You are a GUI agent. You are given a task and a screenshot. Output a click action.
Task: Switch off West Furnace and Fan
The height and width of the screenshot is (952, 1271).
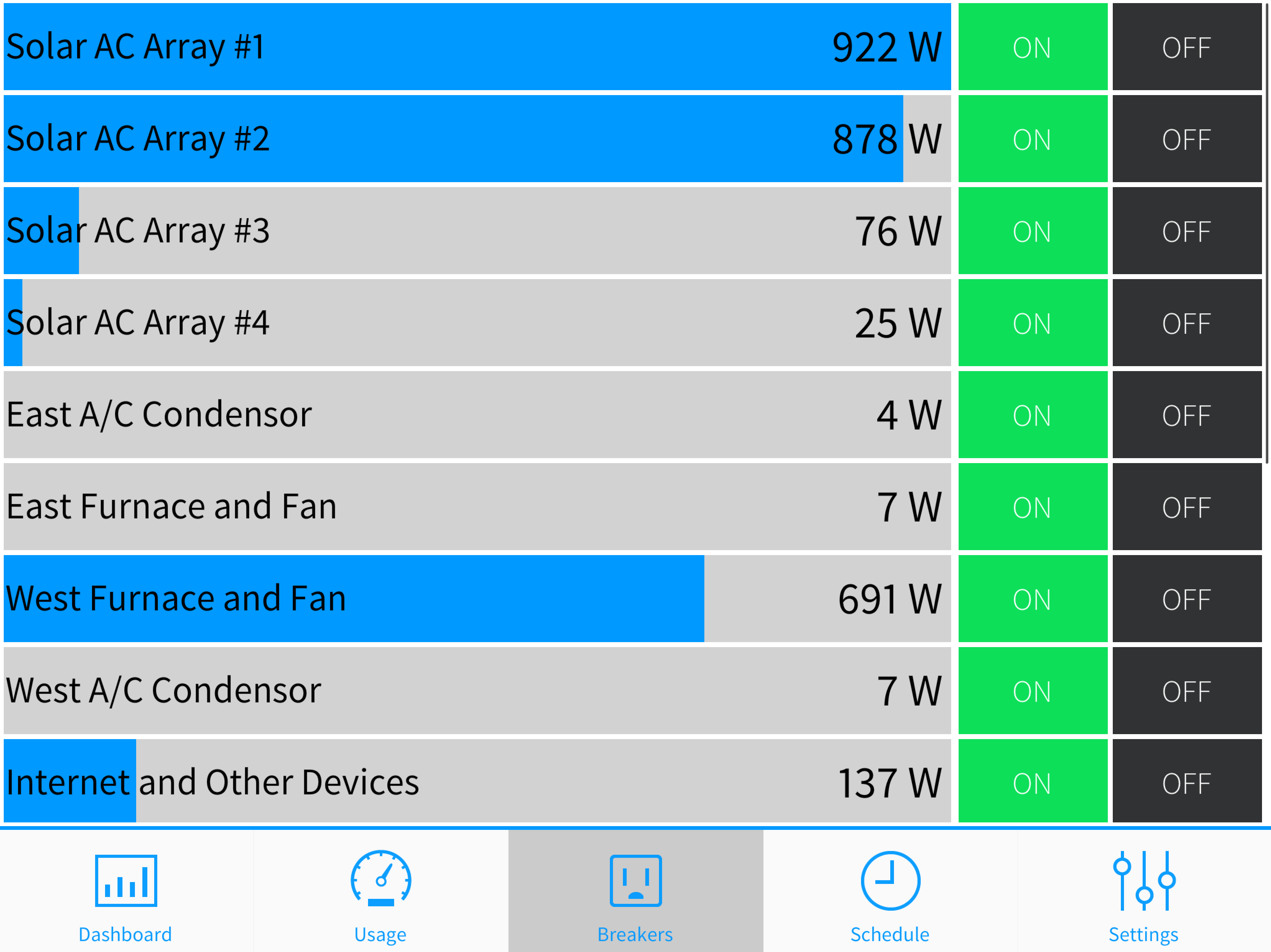pos(1186,599)
